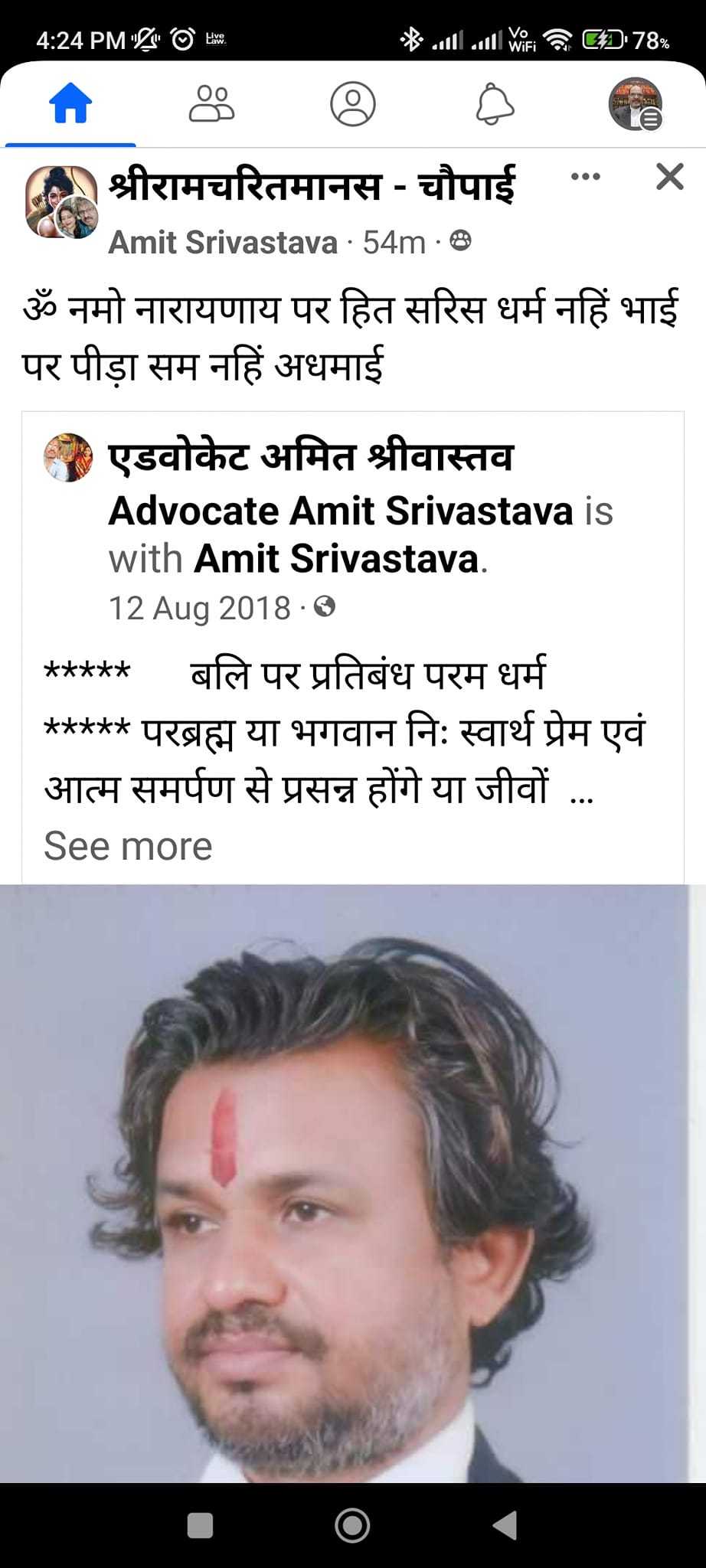View Amit Srivastava's profile from post header
Image resolution: width=706 pixels, height=1568 pixels.
pos(223,243)
